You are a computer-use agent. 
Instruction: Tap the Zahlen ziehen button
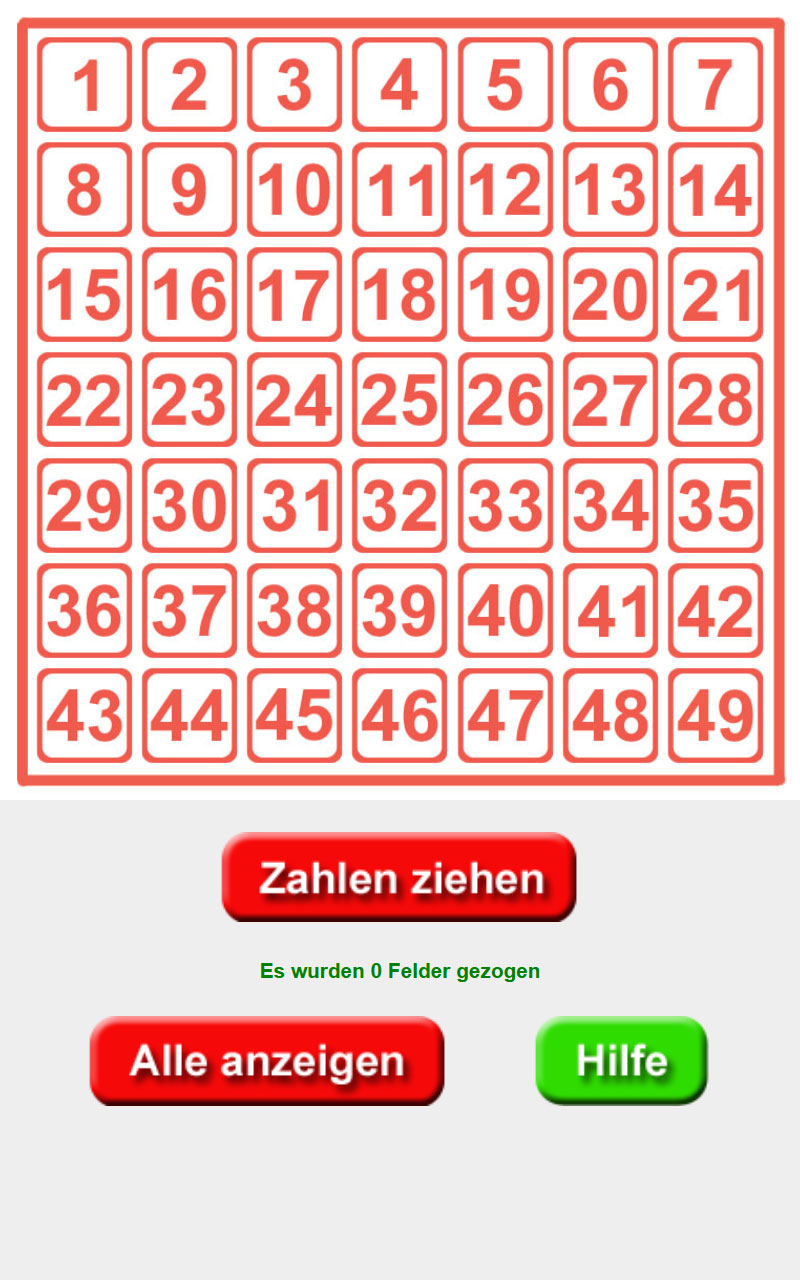[x=399, y=877]
